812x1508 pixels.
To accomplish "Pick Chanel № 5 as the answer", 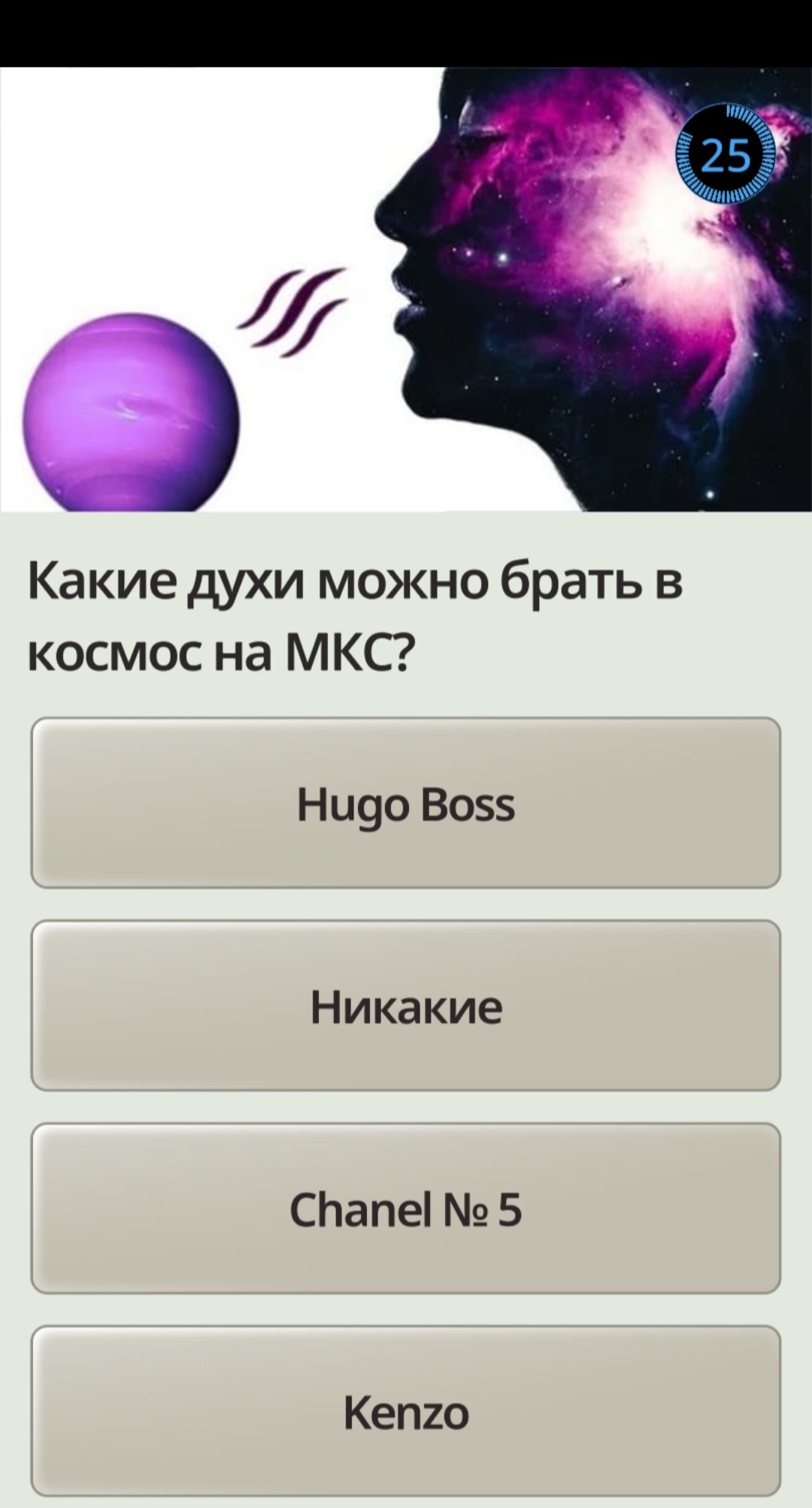I will coord(406,1209).
